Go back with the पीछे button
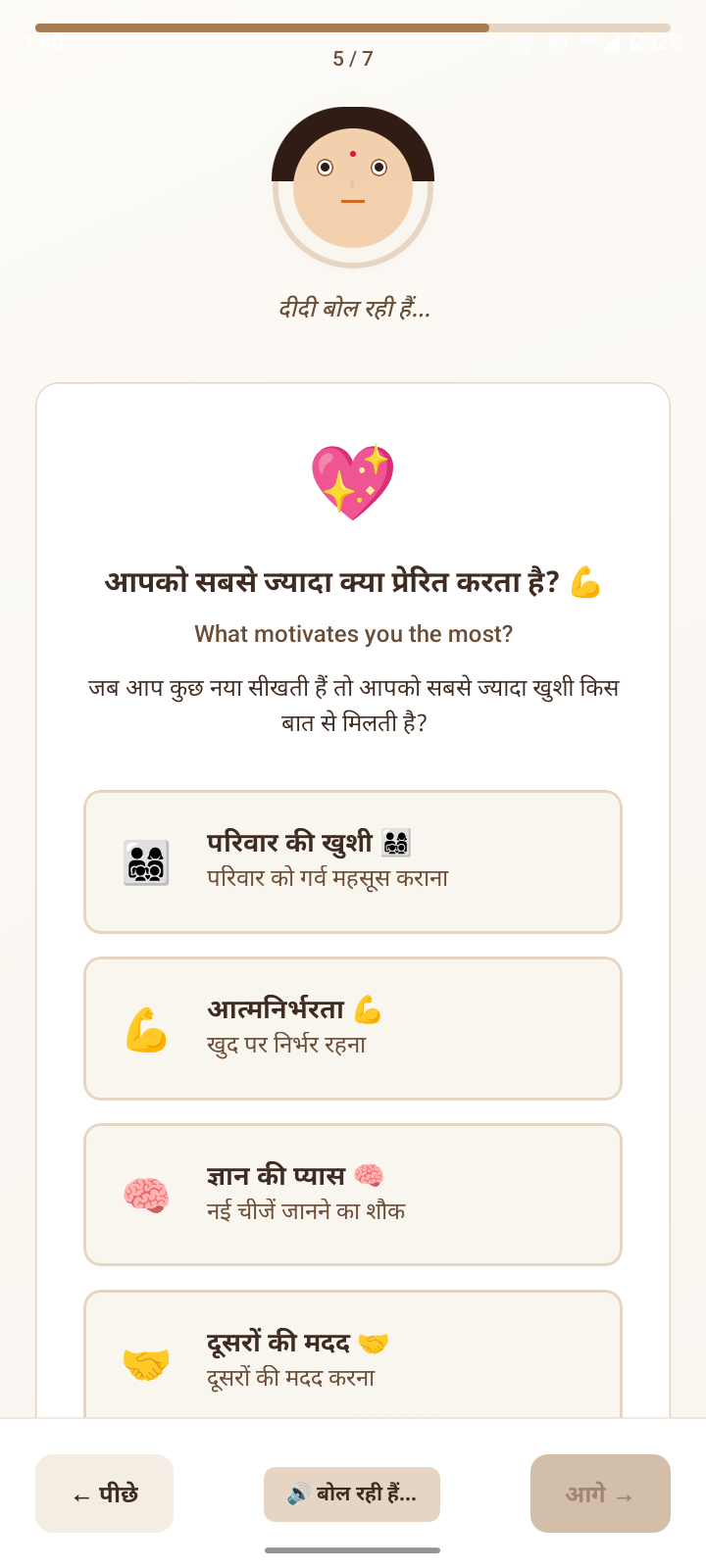The image size is (706, 1568). [105, 1494]
